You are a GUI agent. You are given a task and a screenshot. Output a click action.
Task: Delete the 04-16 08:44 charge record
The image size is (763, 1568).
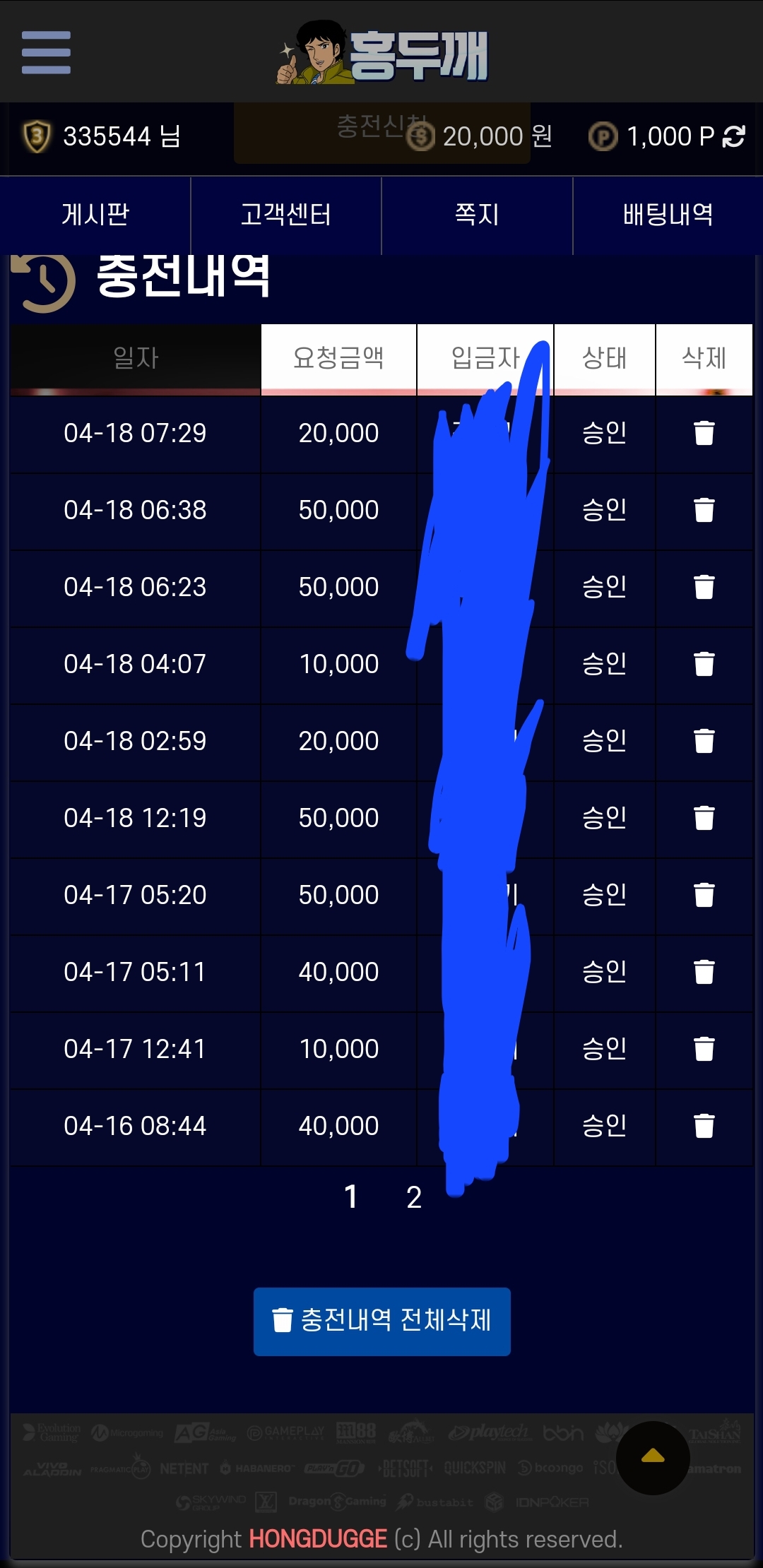[704, 1126]
